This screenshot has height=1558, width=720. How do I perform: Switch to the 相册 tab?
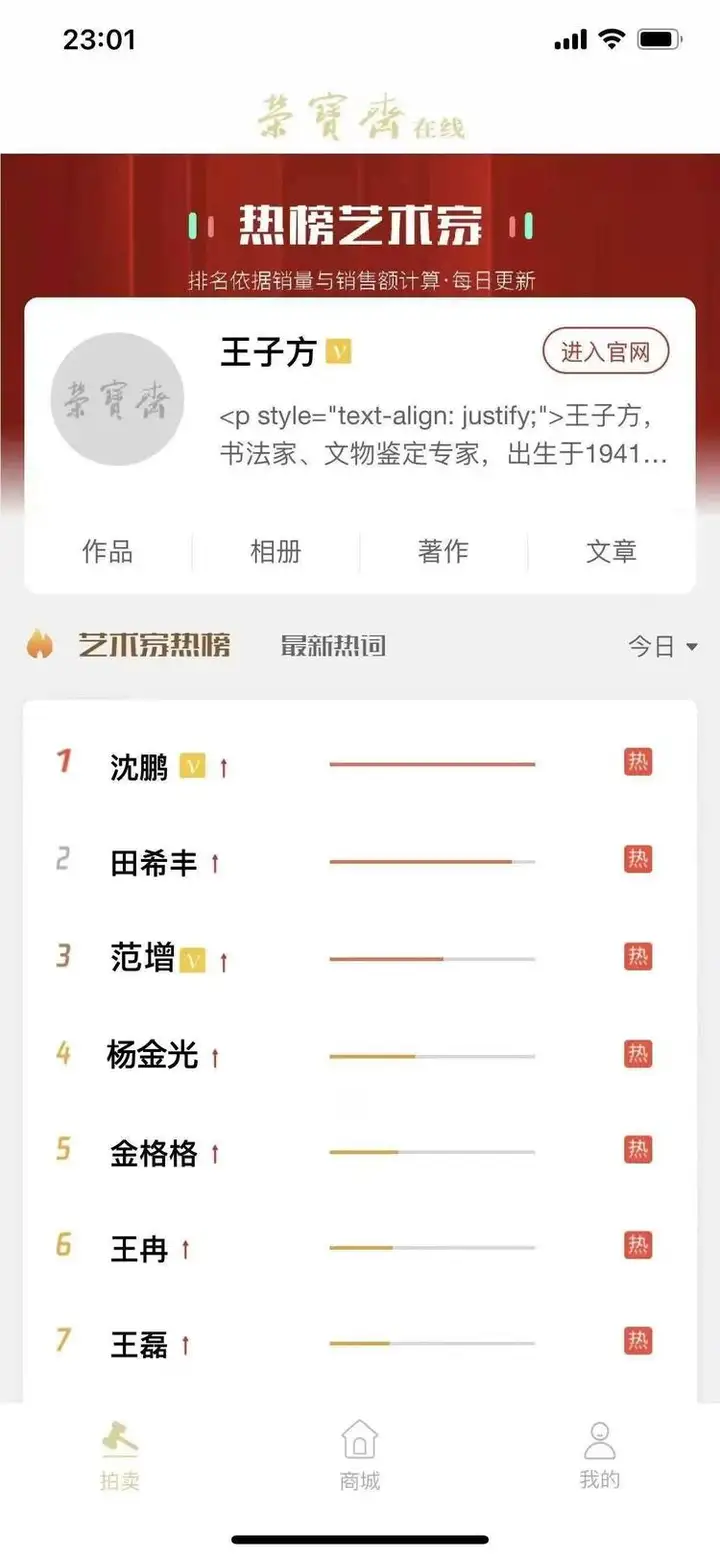[x=275, y=551]
